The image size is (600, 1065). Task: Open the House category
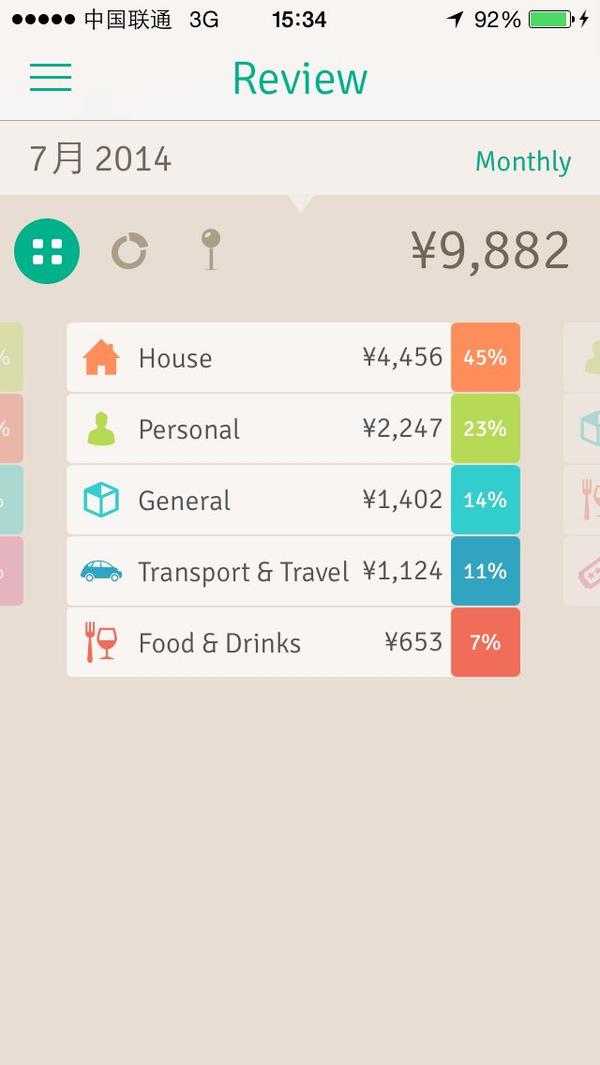pyautogui.click(x=294, y=357)
